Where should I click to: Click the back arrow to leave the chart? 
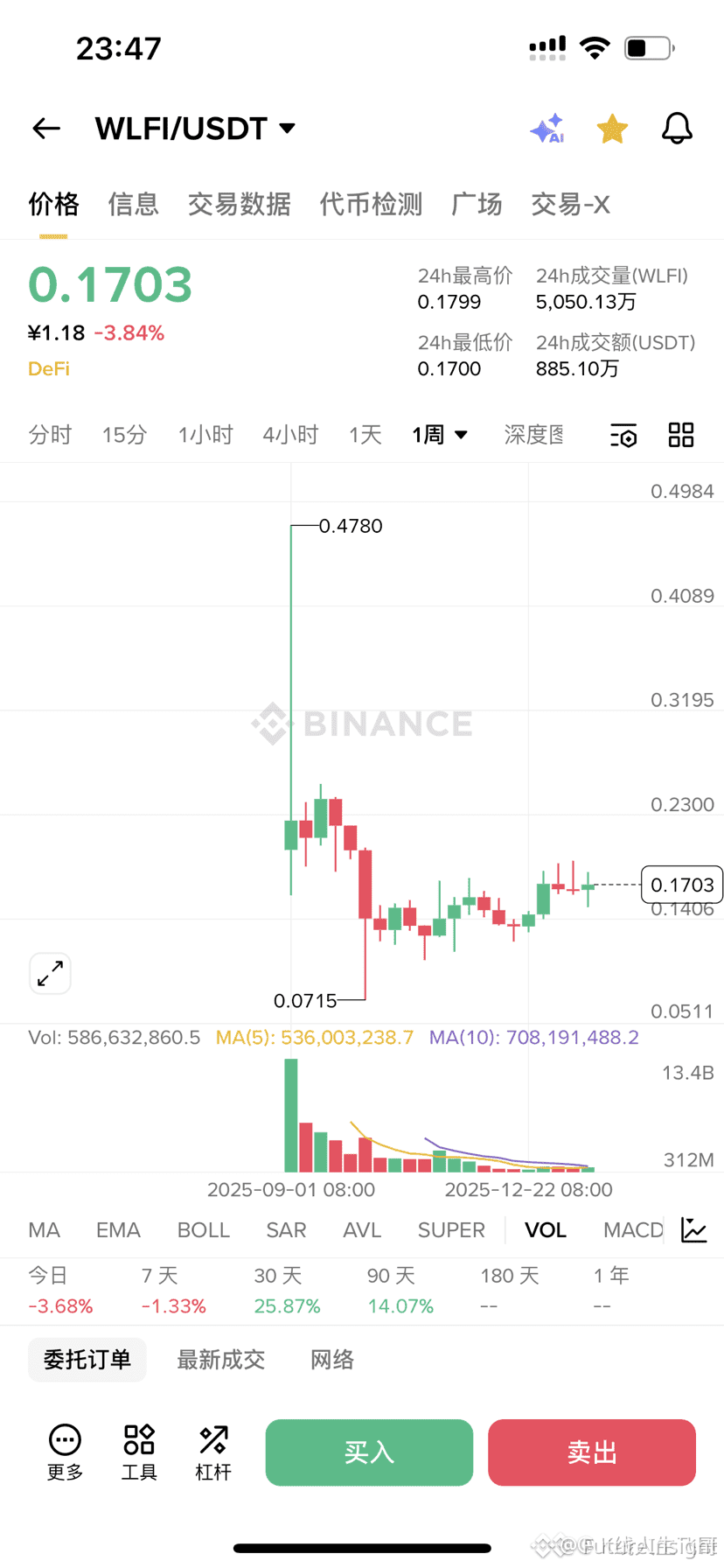coord(45,128)
